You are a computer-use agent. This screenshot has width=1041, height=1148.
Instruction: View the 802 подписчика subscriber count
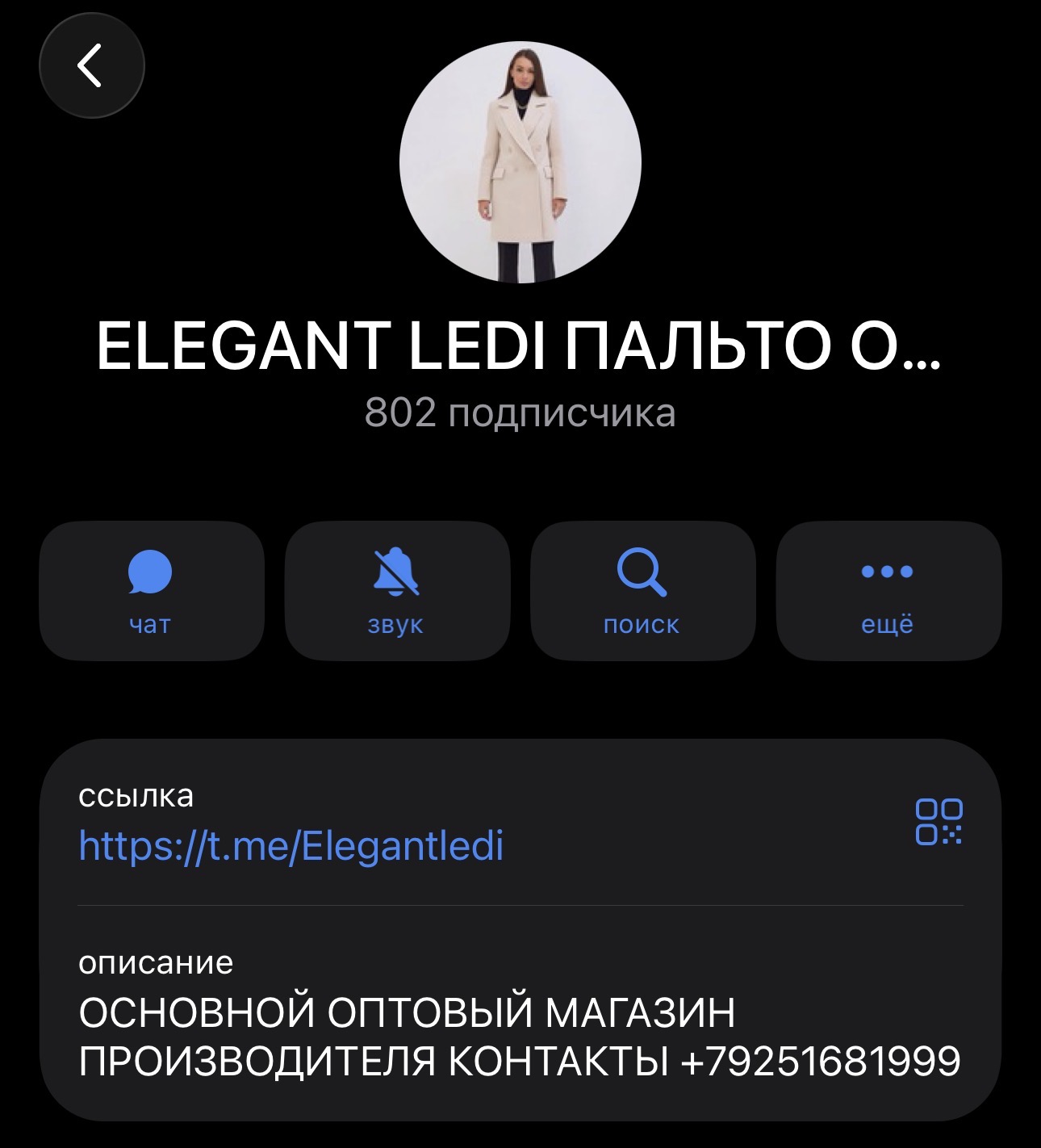point(520,412)
